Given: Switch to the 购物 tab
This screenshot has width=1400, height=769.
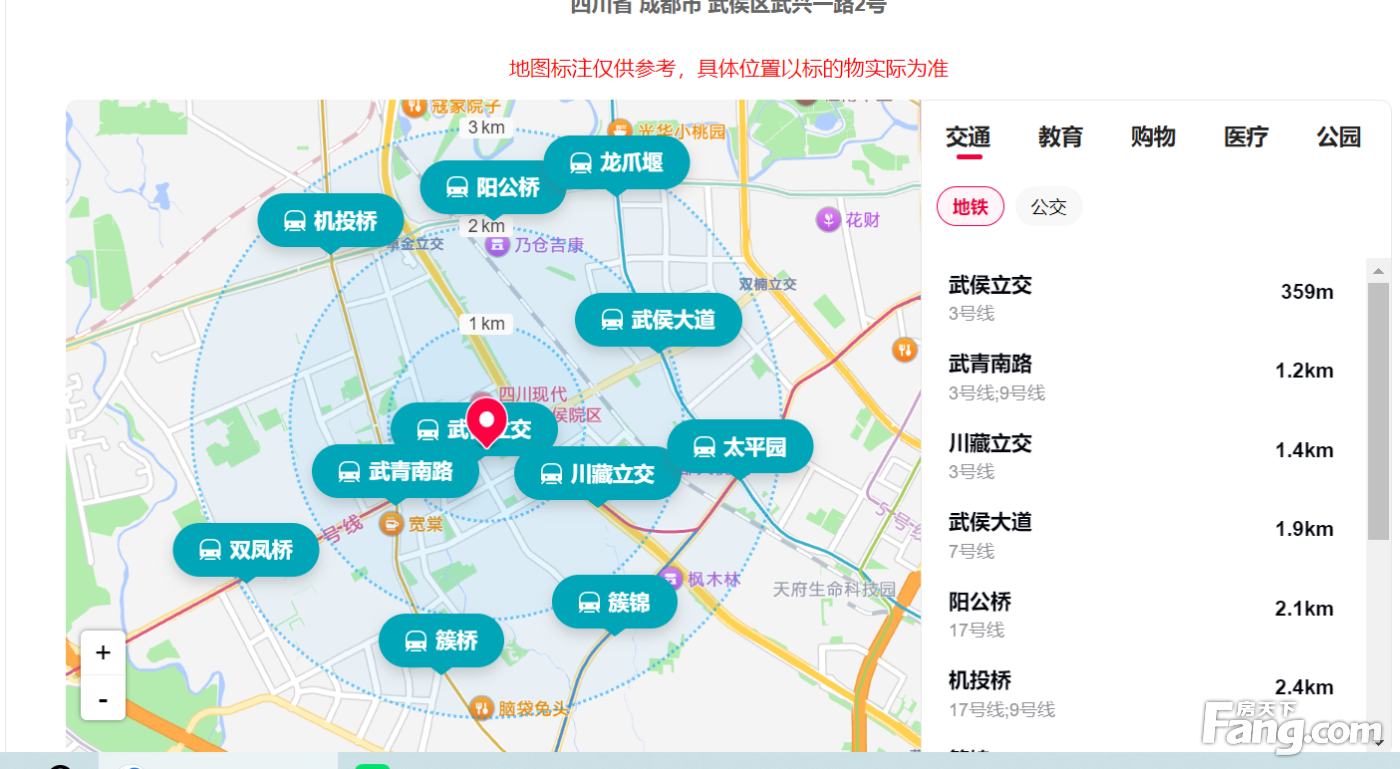Looking at the screenshot, I should pos(1153,137).
